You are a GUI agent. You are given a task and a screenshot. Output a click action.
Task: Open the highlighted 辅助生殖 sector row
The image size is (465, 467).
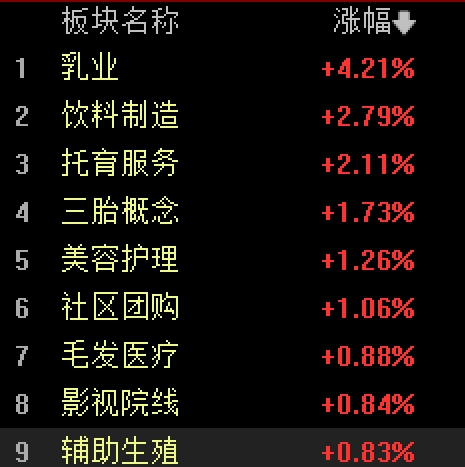coord(232,448)
